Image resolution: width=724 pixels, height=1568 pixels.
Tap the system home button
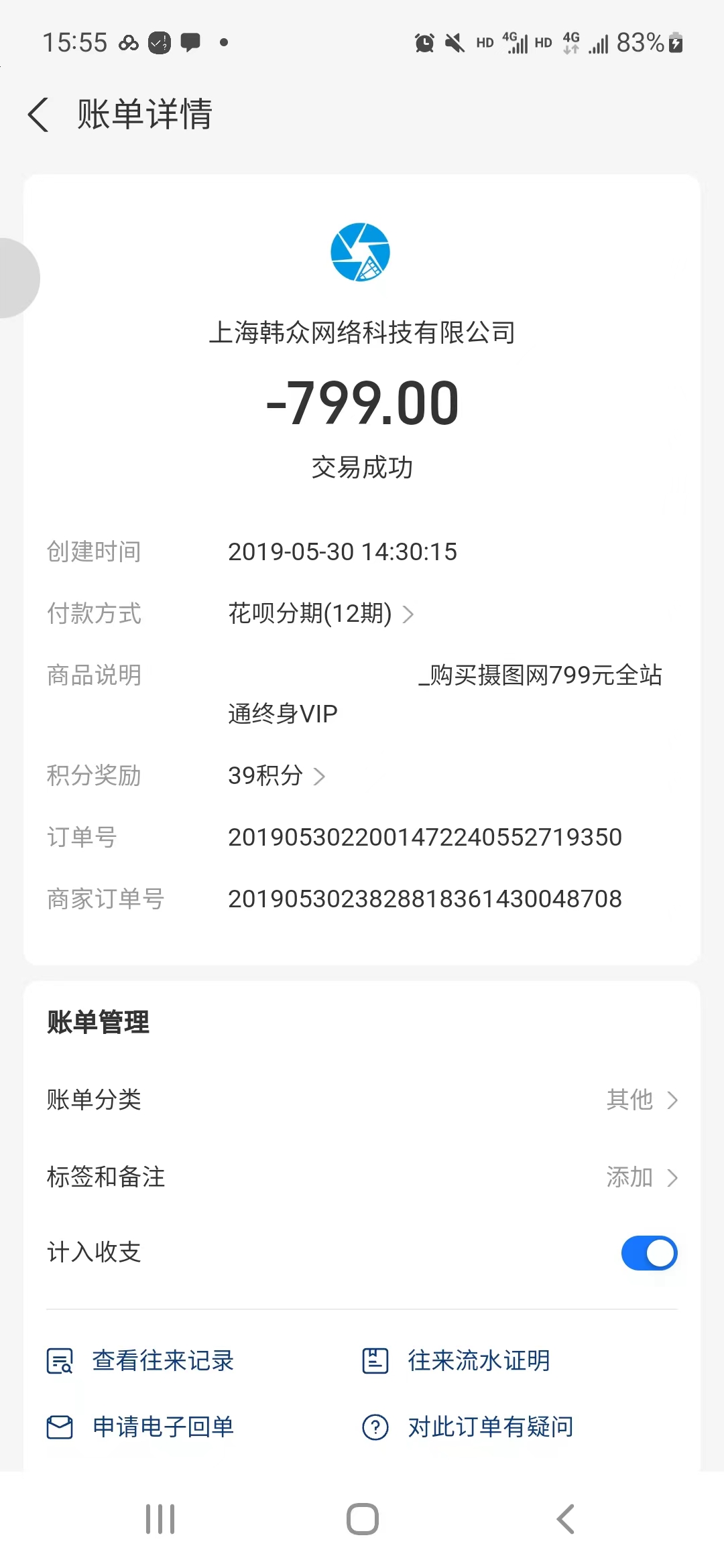362,1518
